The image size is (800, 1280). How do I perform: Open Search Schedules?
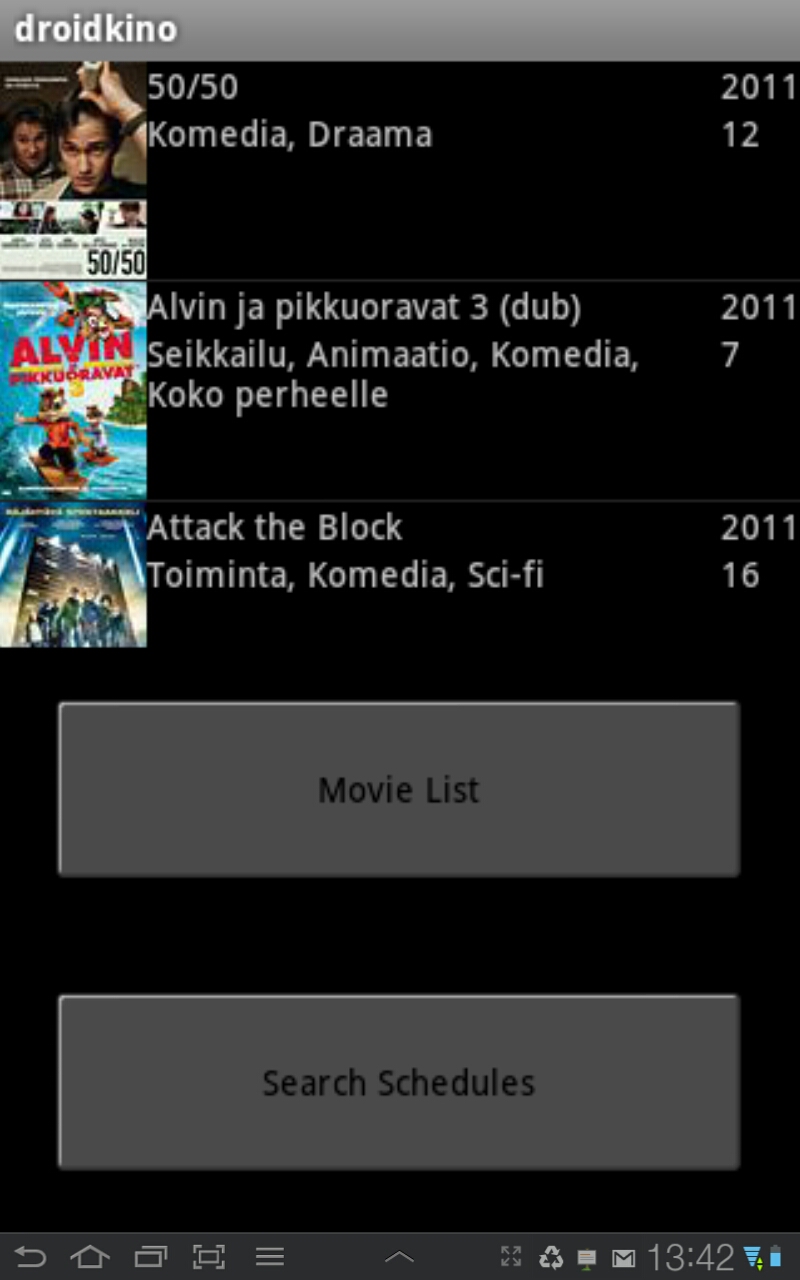tap(399, 1082)
